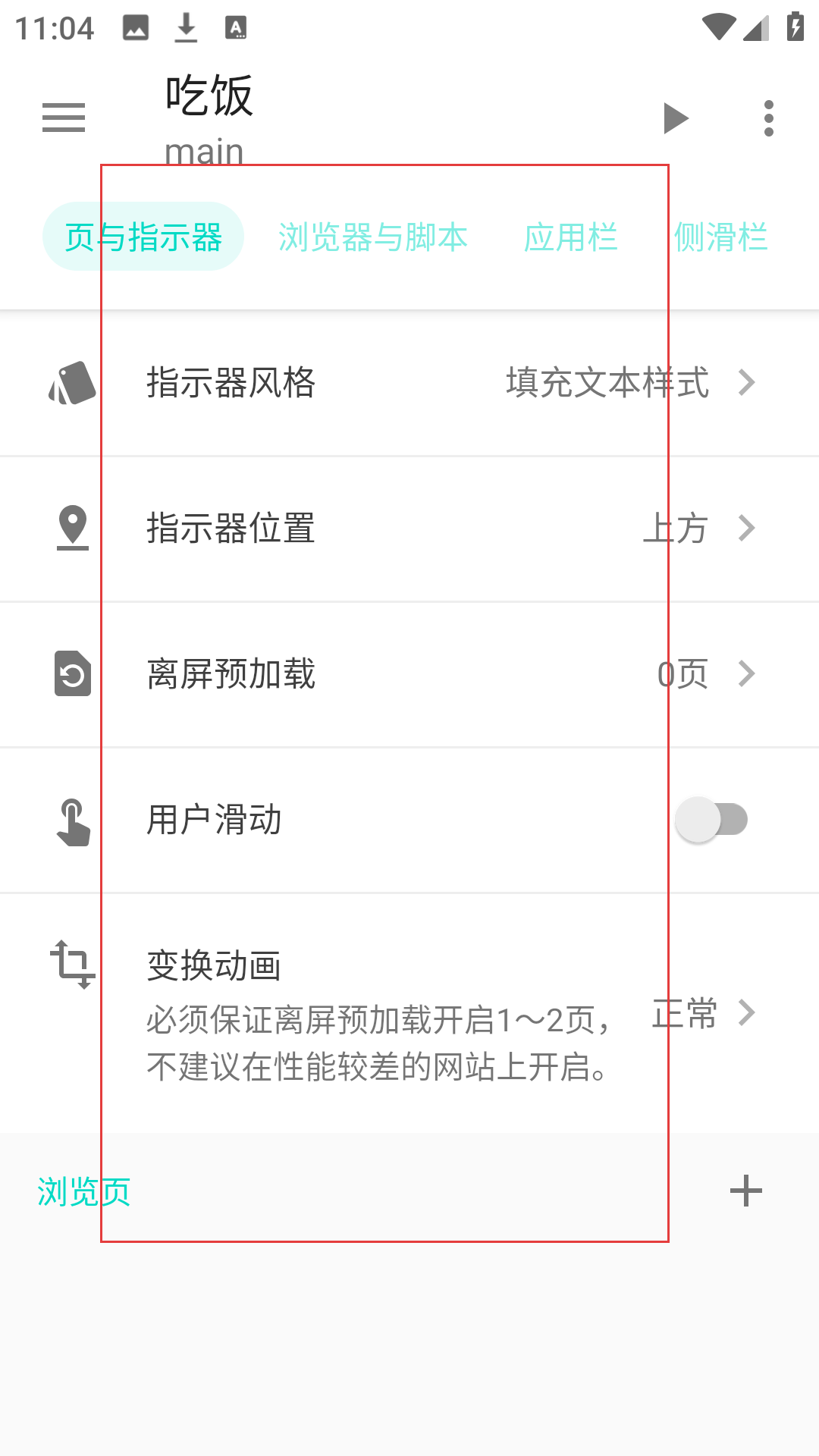Switch to the 浏览器与脚本 tab
Image resolution: width=819 pixels, height=1456 pixels.
click(373, 237)
